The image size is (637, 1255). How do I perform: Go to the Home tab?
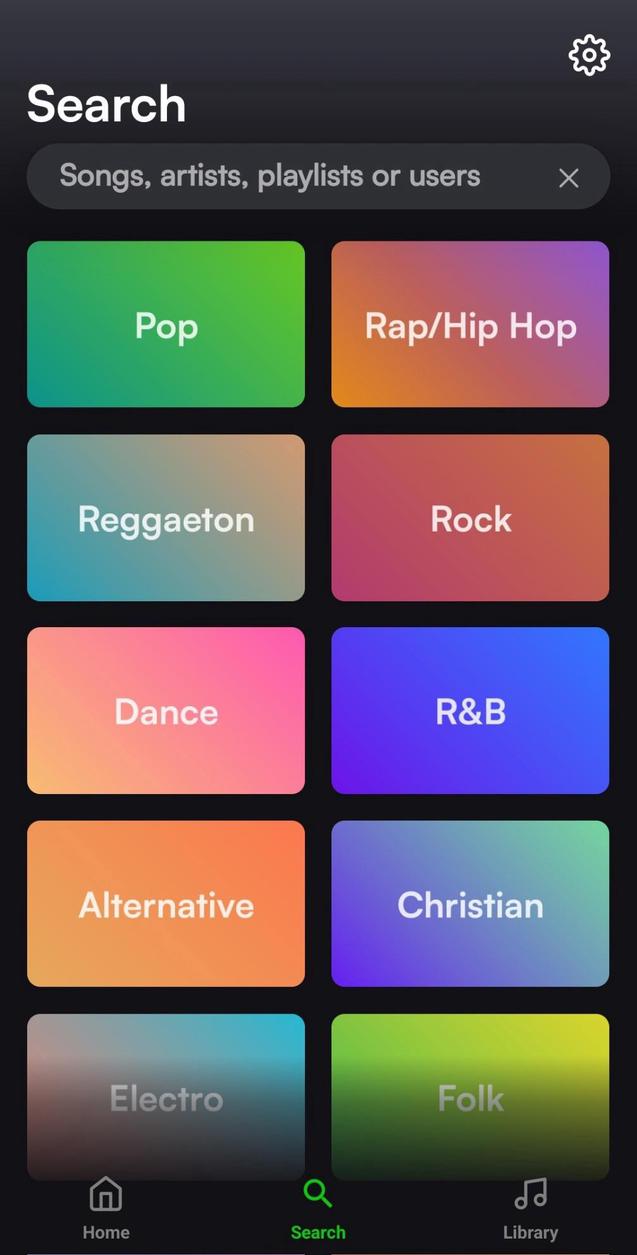click(106, 1208)
